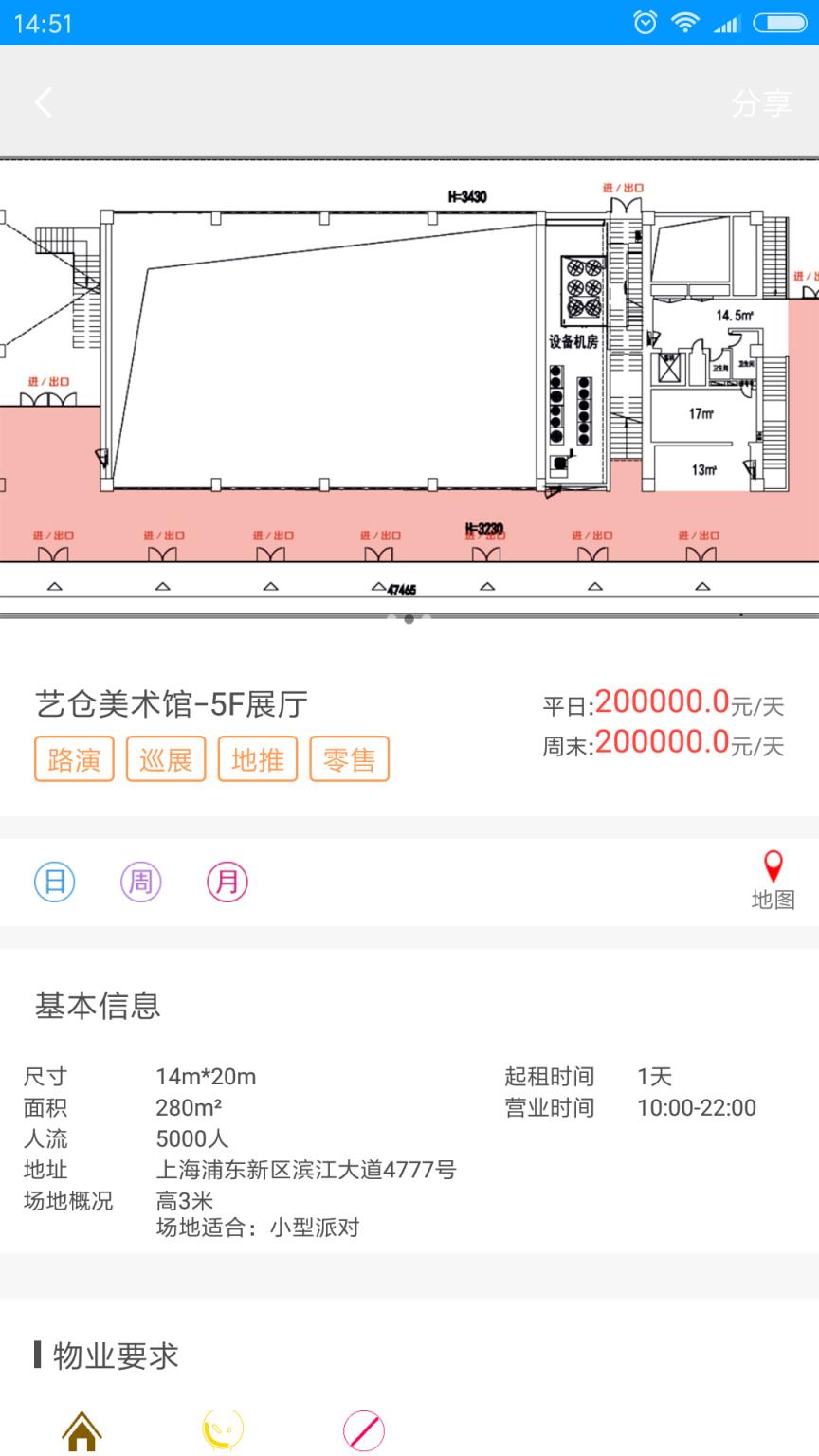Open the 分享 share menu
The height and width of the screenshot is (1456, 819).
(x=764, y=102)
